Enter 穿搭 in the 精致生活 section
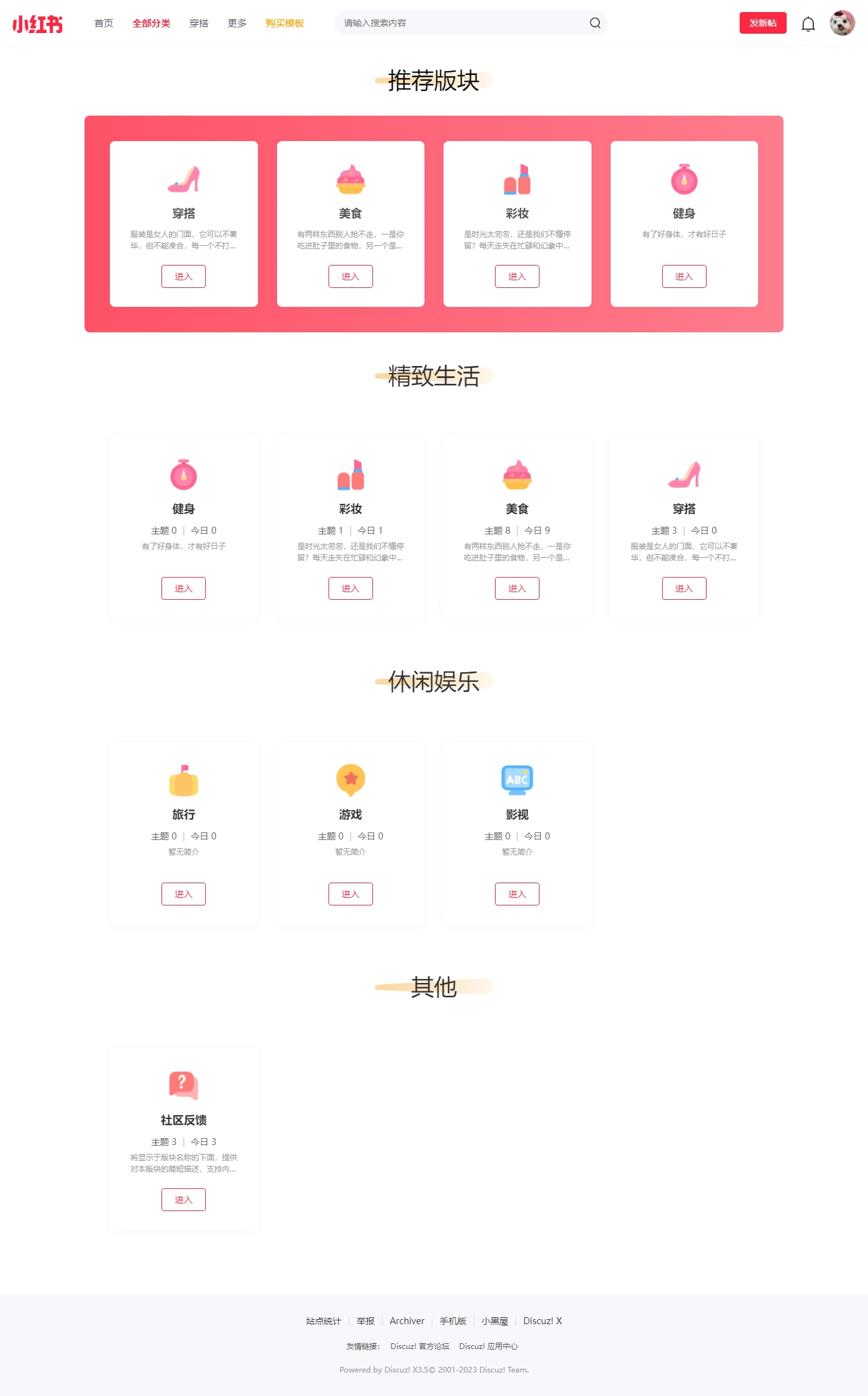 click(x=684, y=588)
